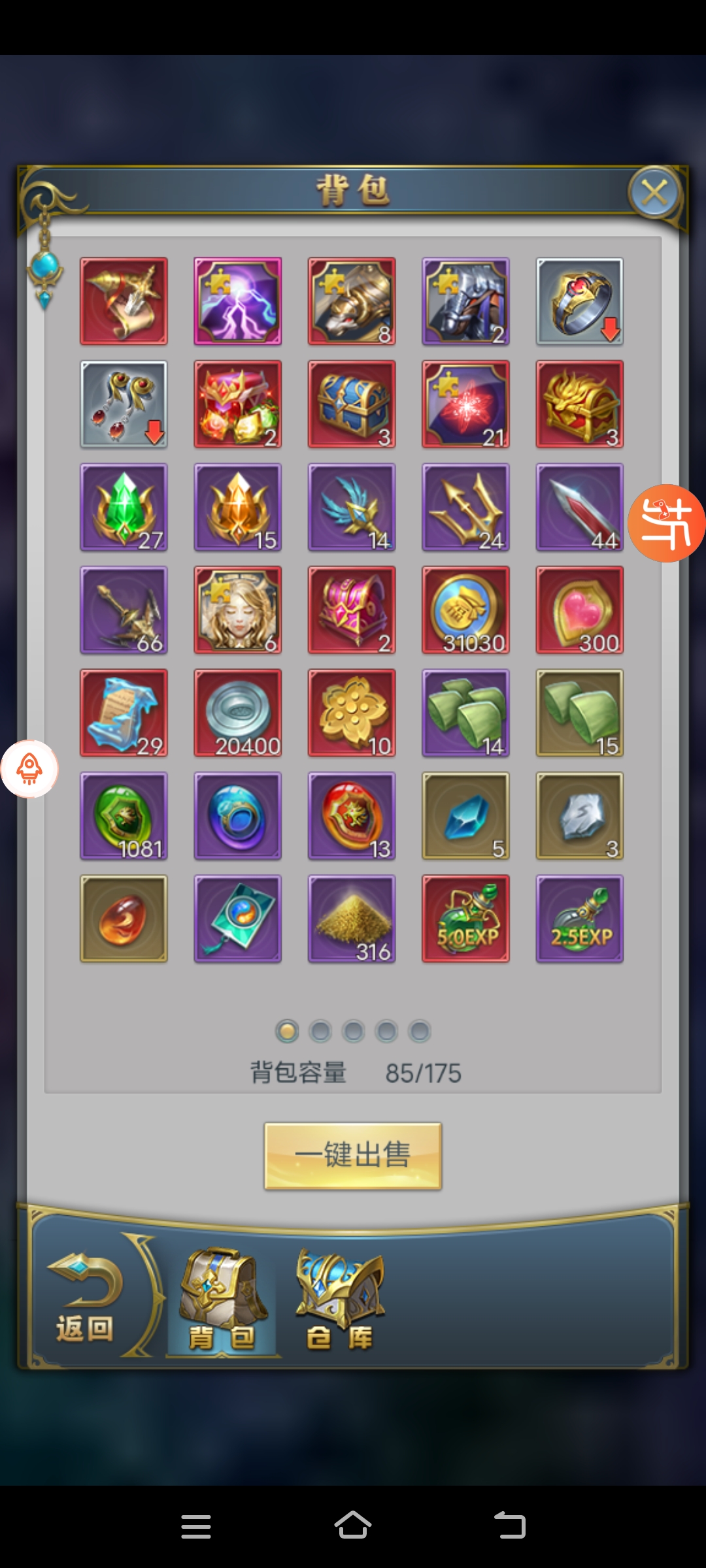
Task: Open the gold coin item with 31030
Action: [465, 610]
